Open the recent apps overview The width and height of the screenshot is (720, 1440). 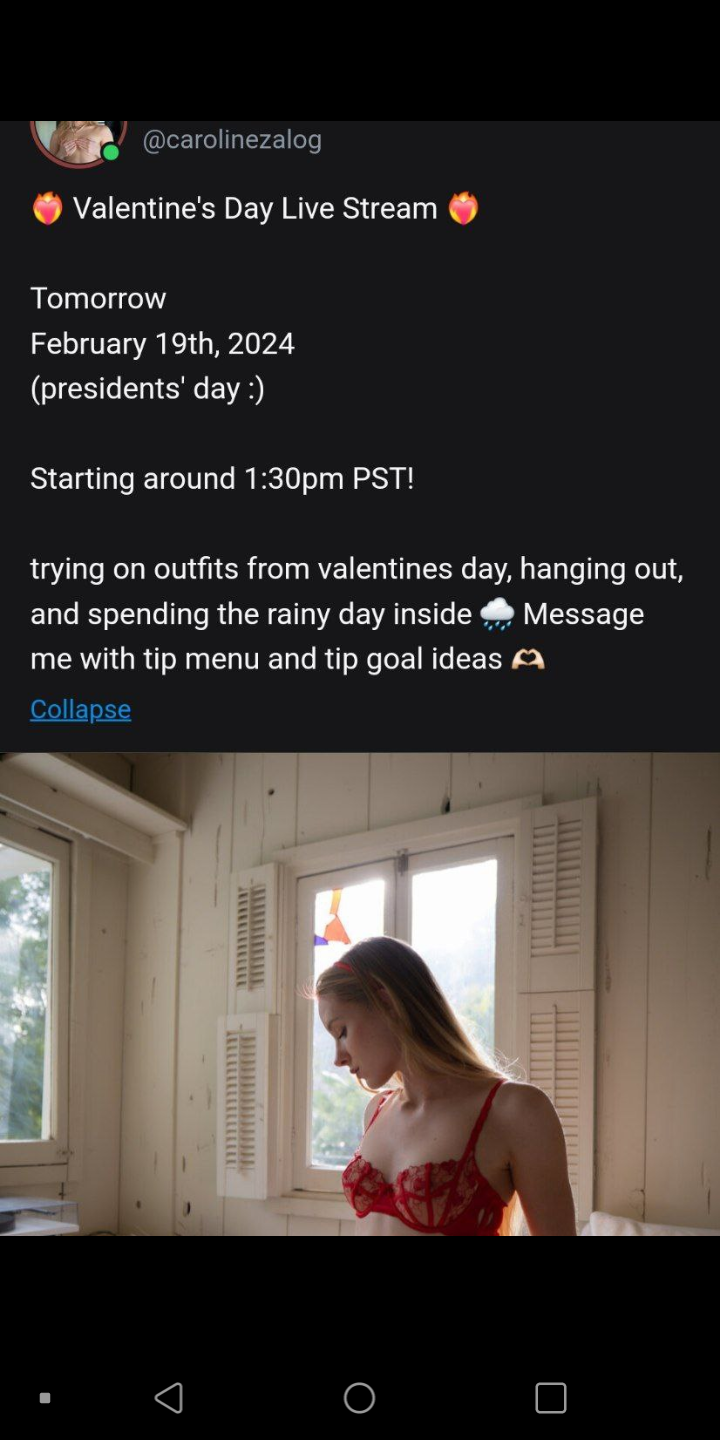[x=550, y=1397]
